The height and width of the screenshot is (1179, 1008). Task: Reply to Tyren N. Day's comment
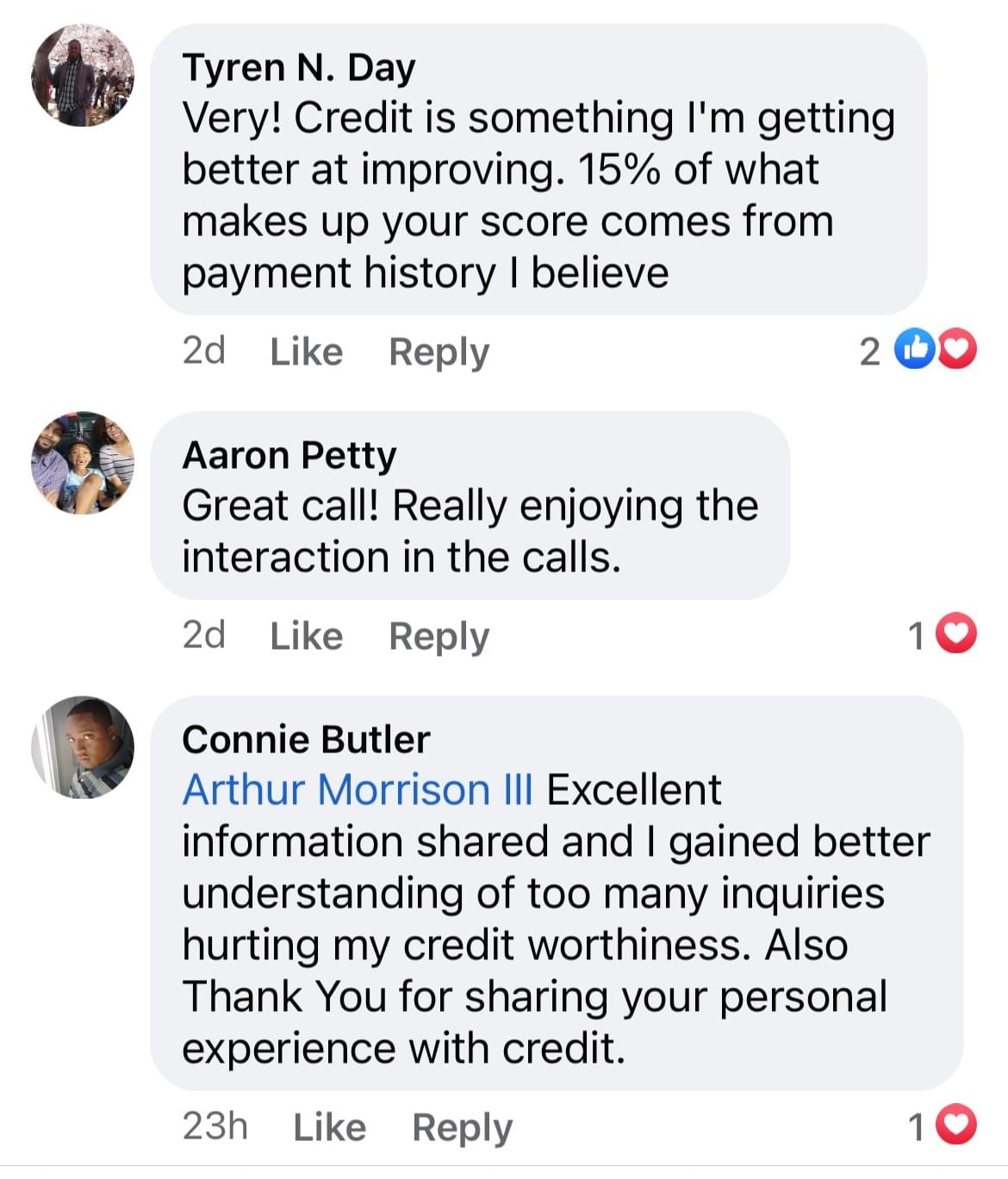439,352
